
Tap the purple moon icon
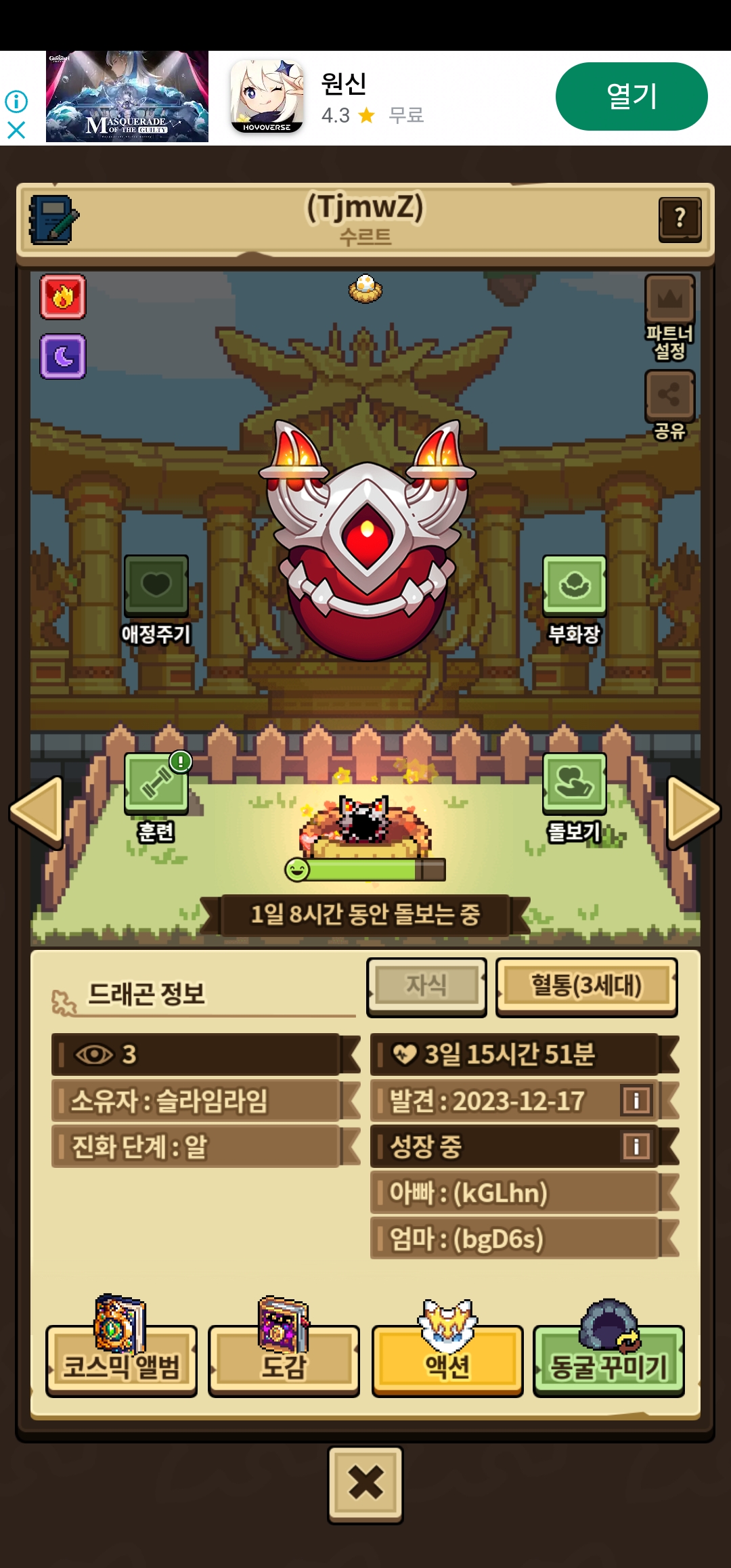[63, 356]
